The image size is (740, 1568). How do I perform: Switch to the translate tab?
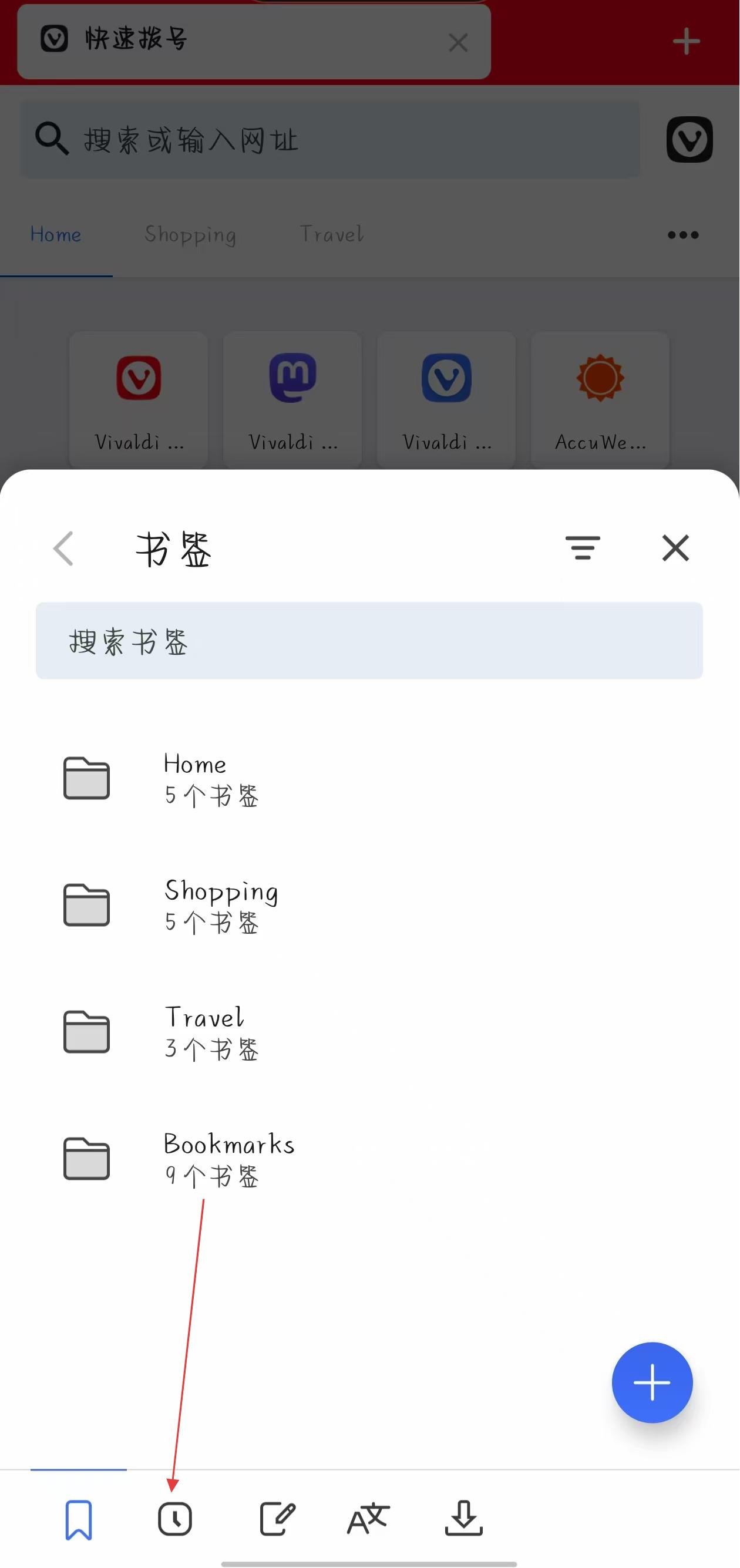(x=368, y=1519)
